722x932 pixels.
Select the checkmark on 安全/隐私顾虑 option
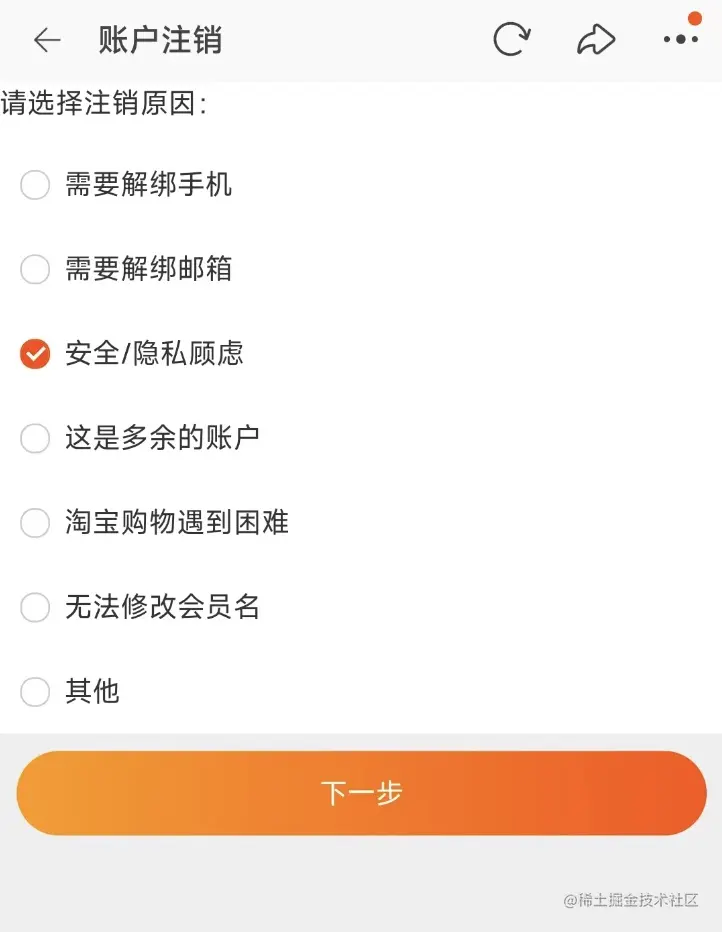[34, 354]
